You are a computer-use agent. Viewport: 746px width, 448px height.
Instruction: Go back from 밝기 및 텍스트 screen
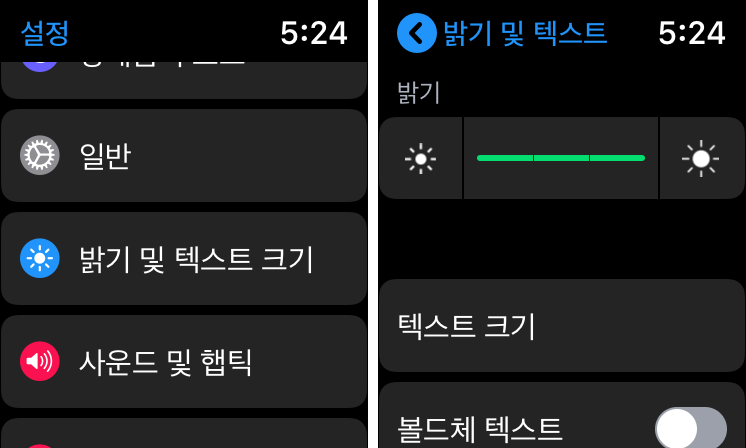coord(417,33)
